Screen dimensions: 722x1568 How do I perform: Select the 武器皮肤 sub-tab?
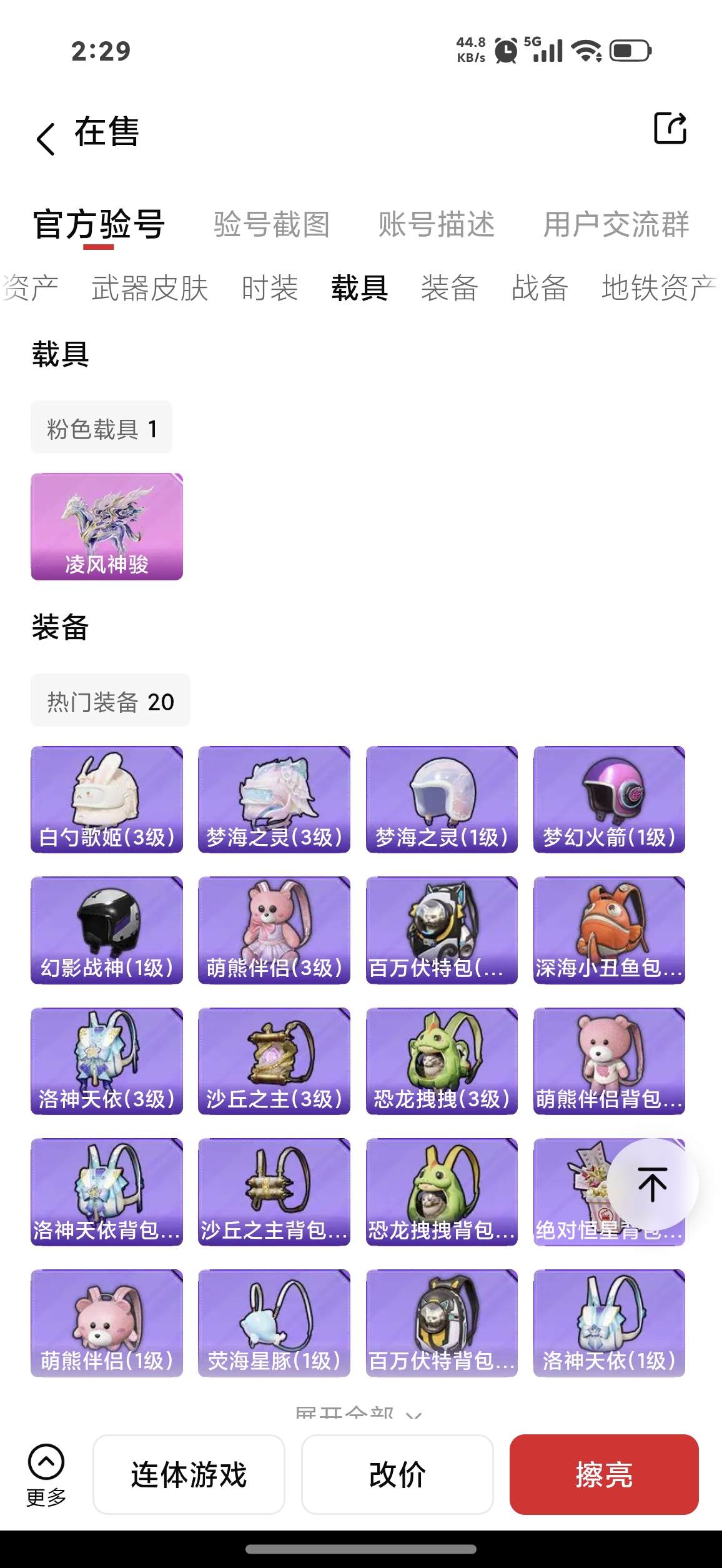[150, 288]
